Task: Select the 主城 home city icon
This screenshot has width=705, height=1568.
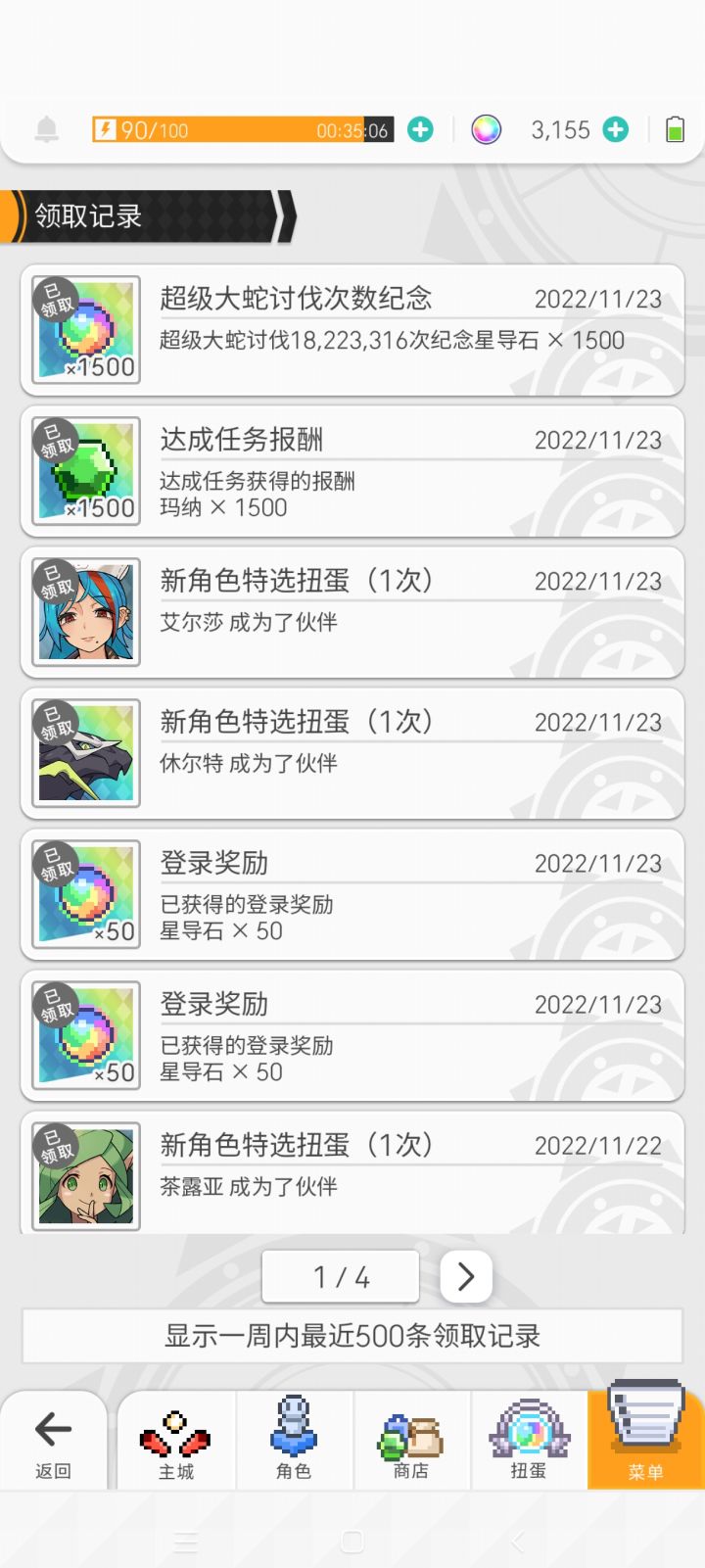Action: (176, 1440)
